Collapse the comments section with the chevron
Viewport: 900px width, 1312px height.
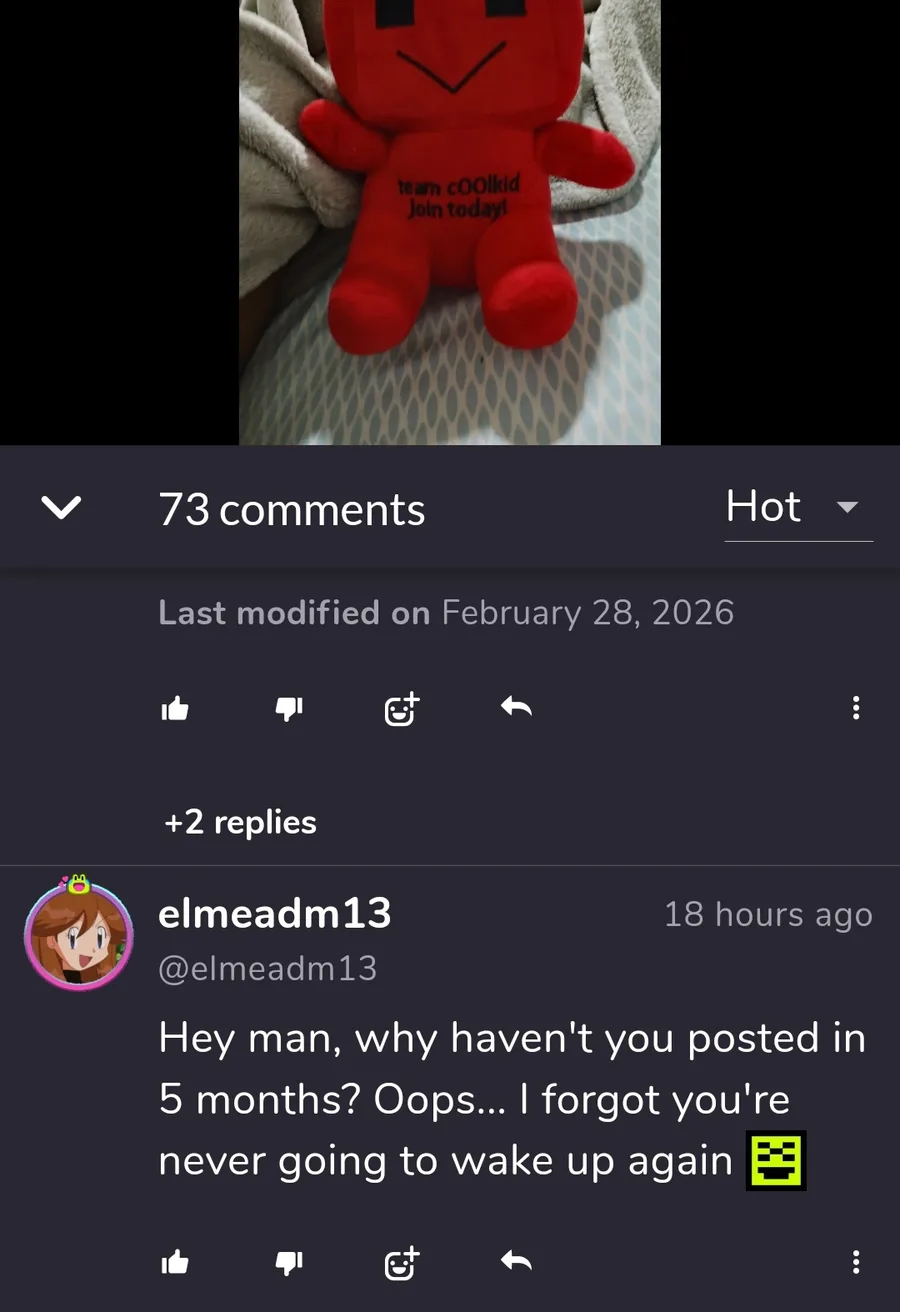pos(61,509)
